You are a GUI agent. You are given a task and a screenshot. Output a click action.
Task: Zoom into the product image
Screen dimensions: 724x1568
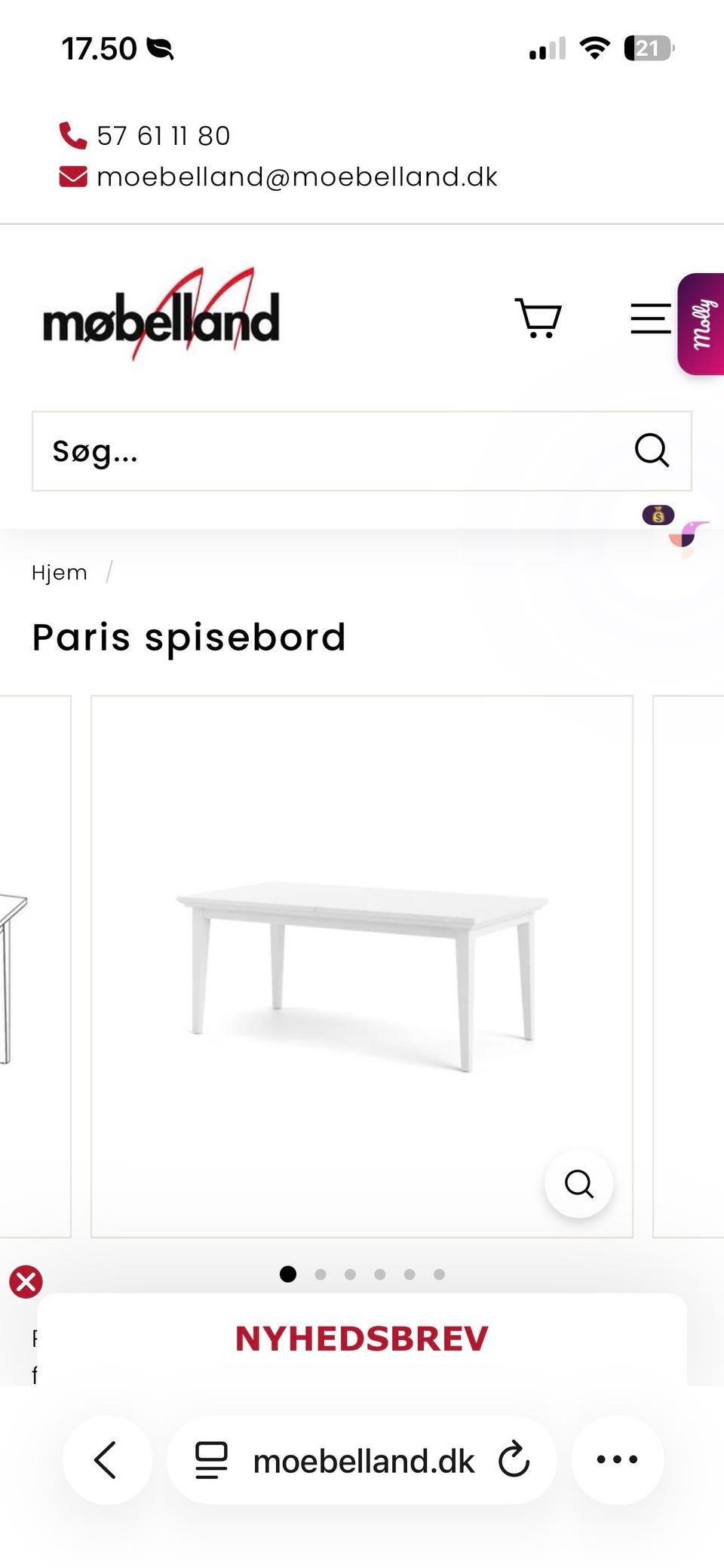(x=578, y=1184)
